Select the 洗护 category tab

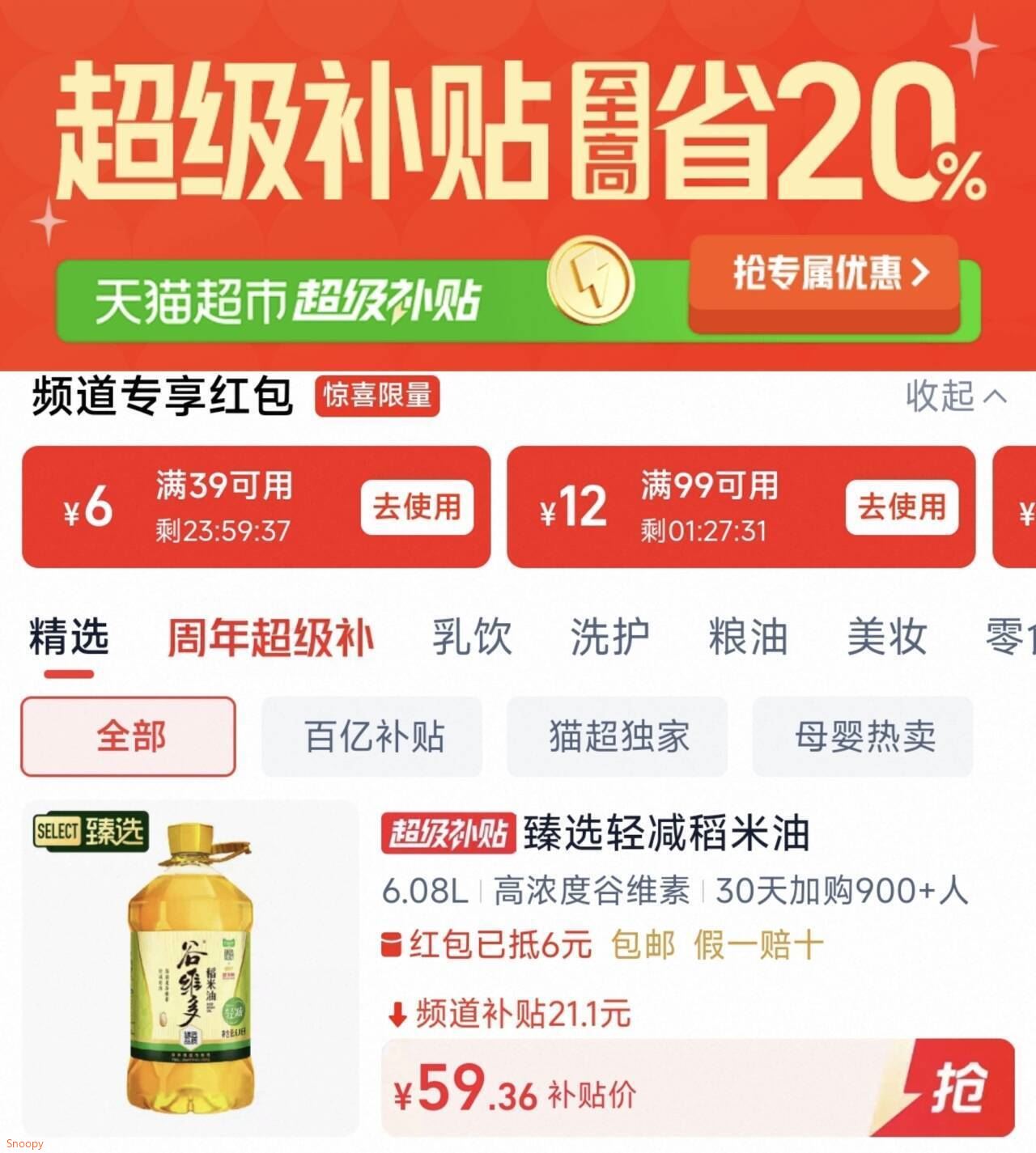pos(609,637)
